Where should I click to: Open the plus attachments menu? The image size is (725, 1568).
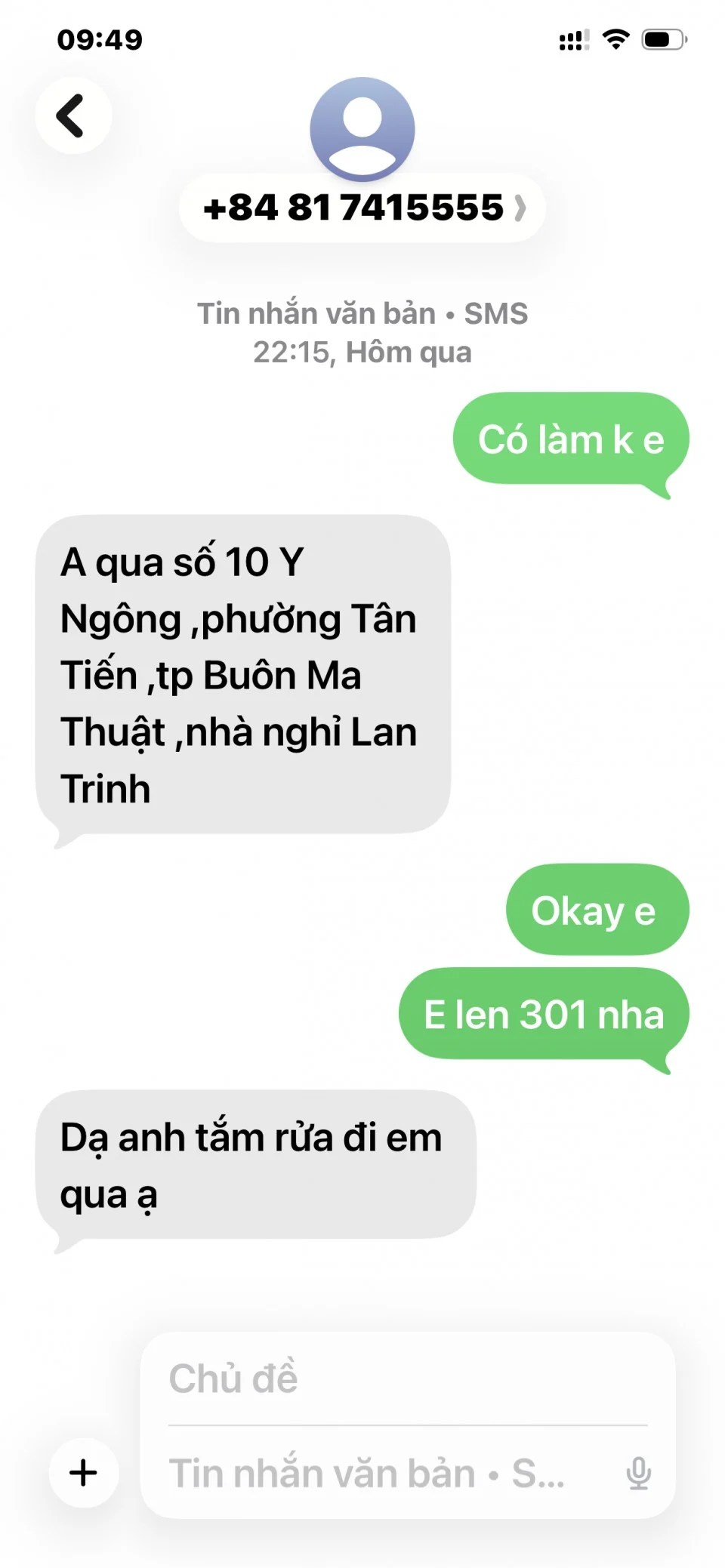pos(83,1472)
